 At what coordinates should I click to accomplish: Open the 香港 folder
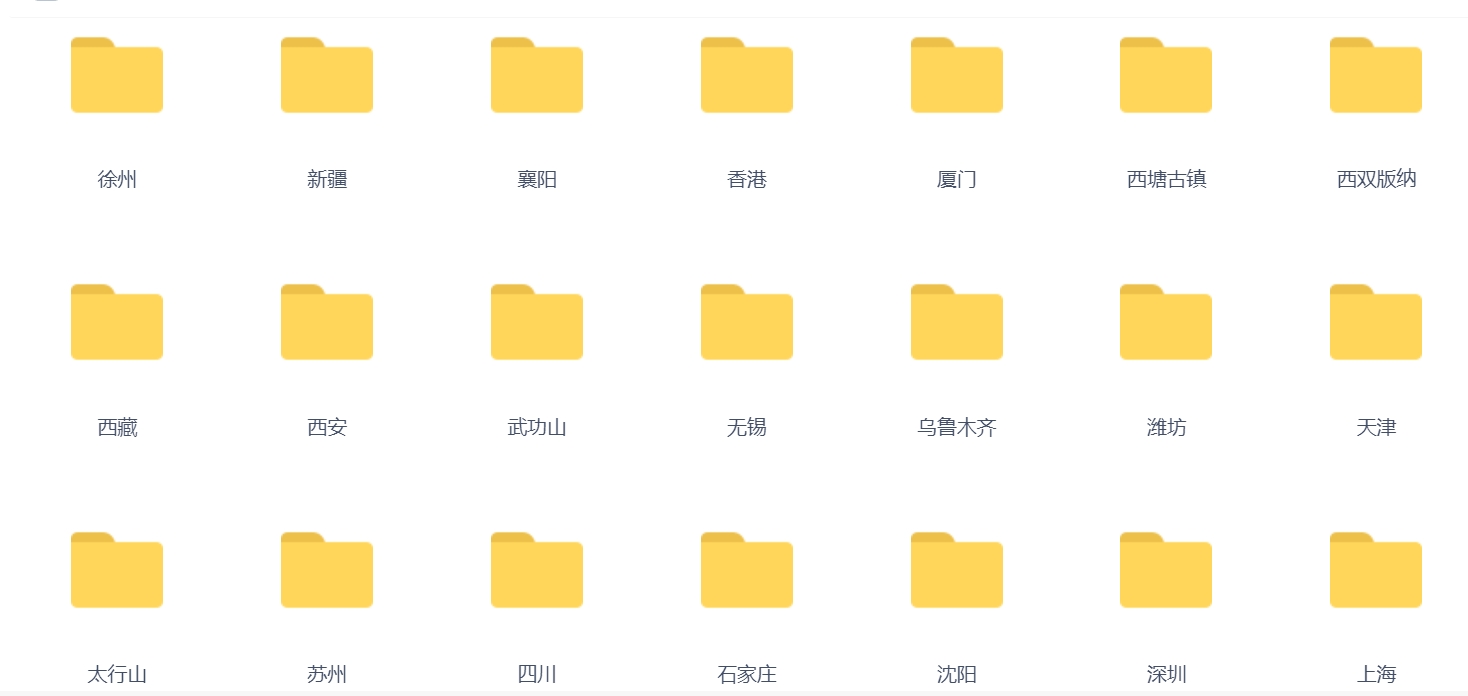[747, 77]
